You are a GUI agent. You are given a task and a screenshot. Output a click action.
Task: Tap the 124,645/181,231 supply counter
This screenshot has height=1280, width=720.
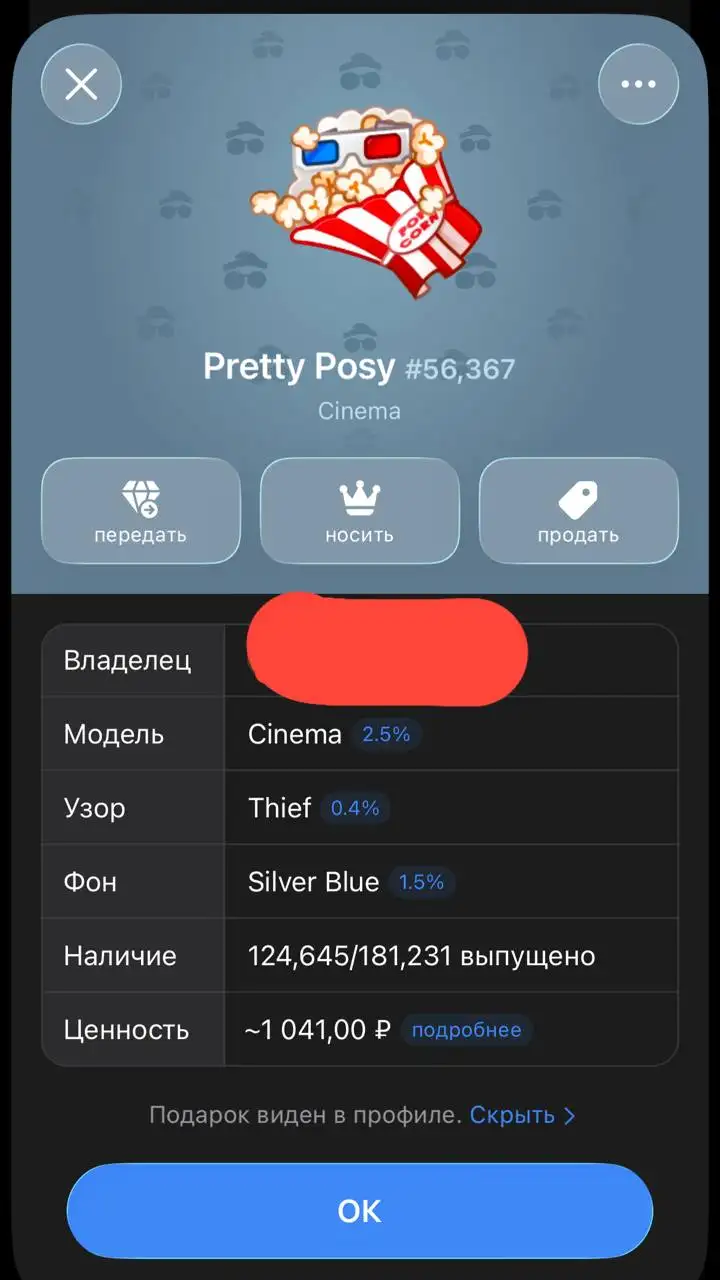pos(420,956)
